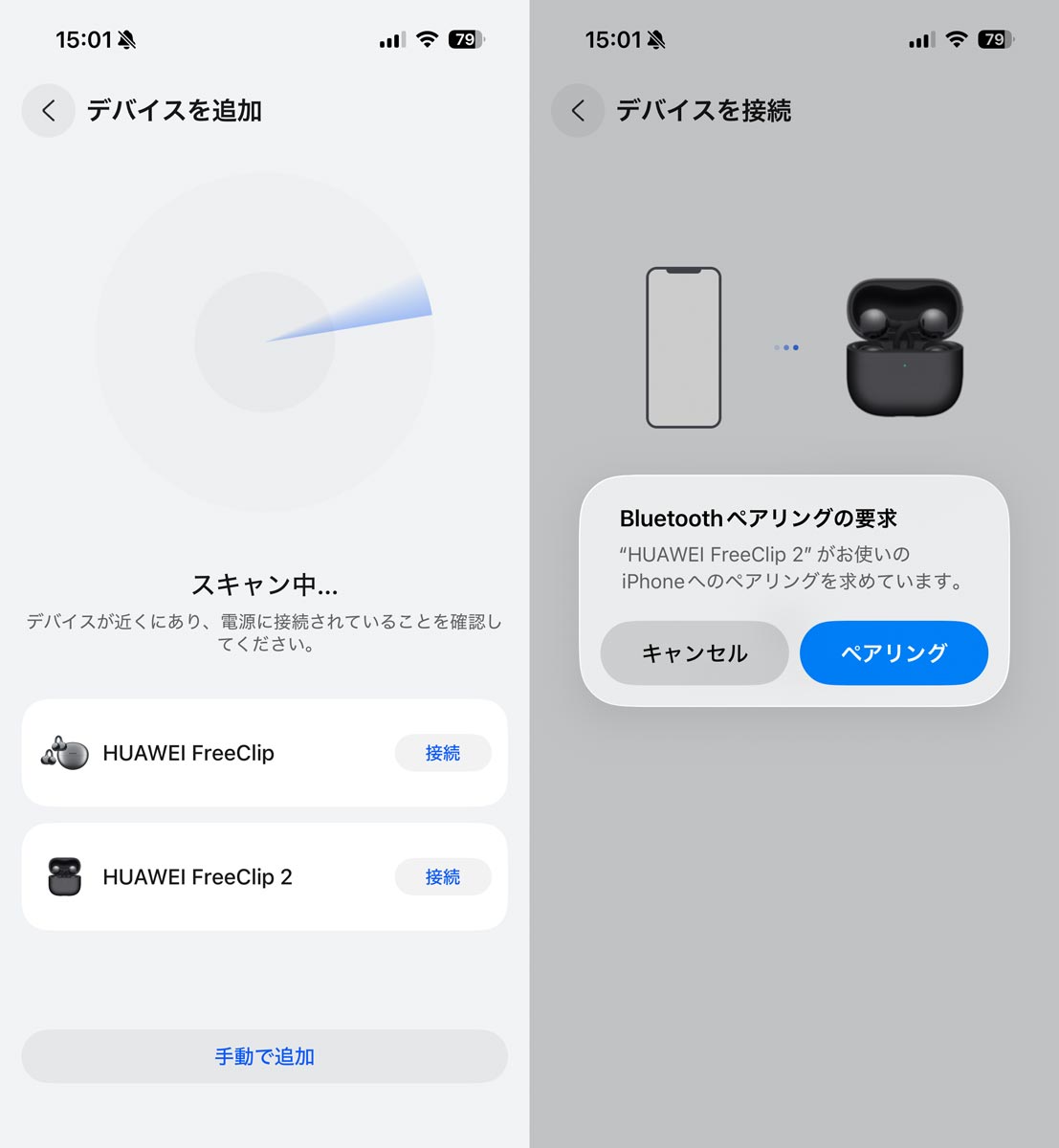Cancel the Bluetooth pairing request with キャンセル
This screenshot has width=1059, height=1148.
coord(694,653)
